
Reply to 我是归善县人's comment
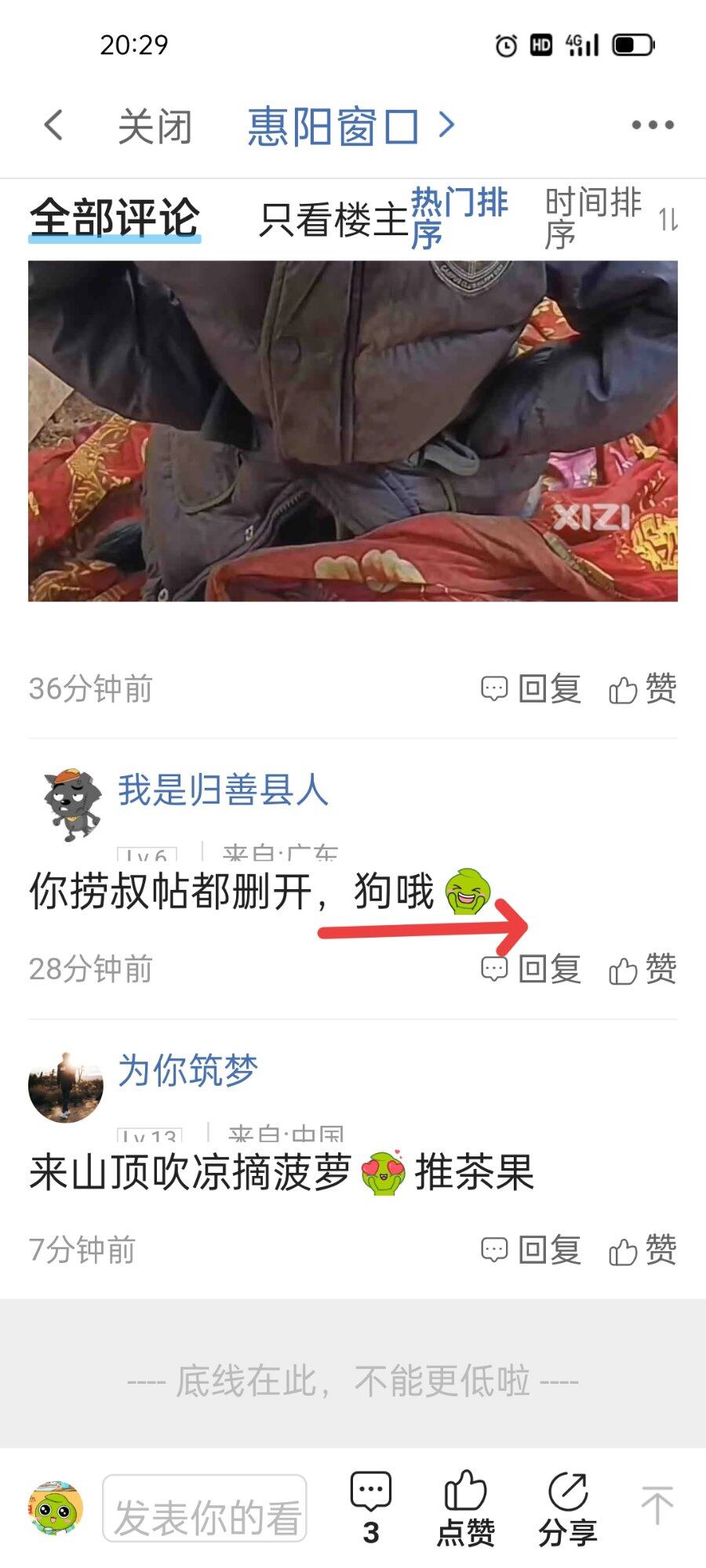coord(532,969)
